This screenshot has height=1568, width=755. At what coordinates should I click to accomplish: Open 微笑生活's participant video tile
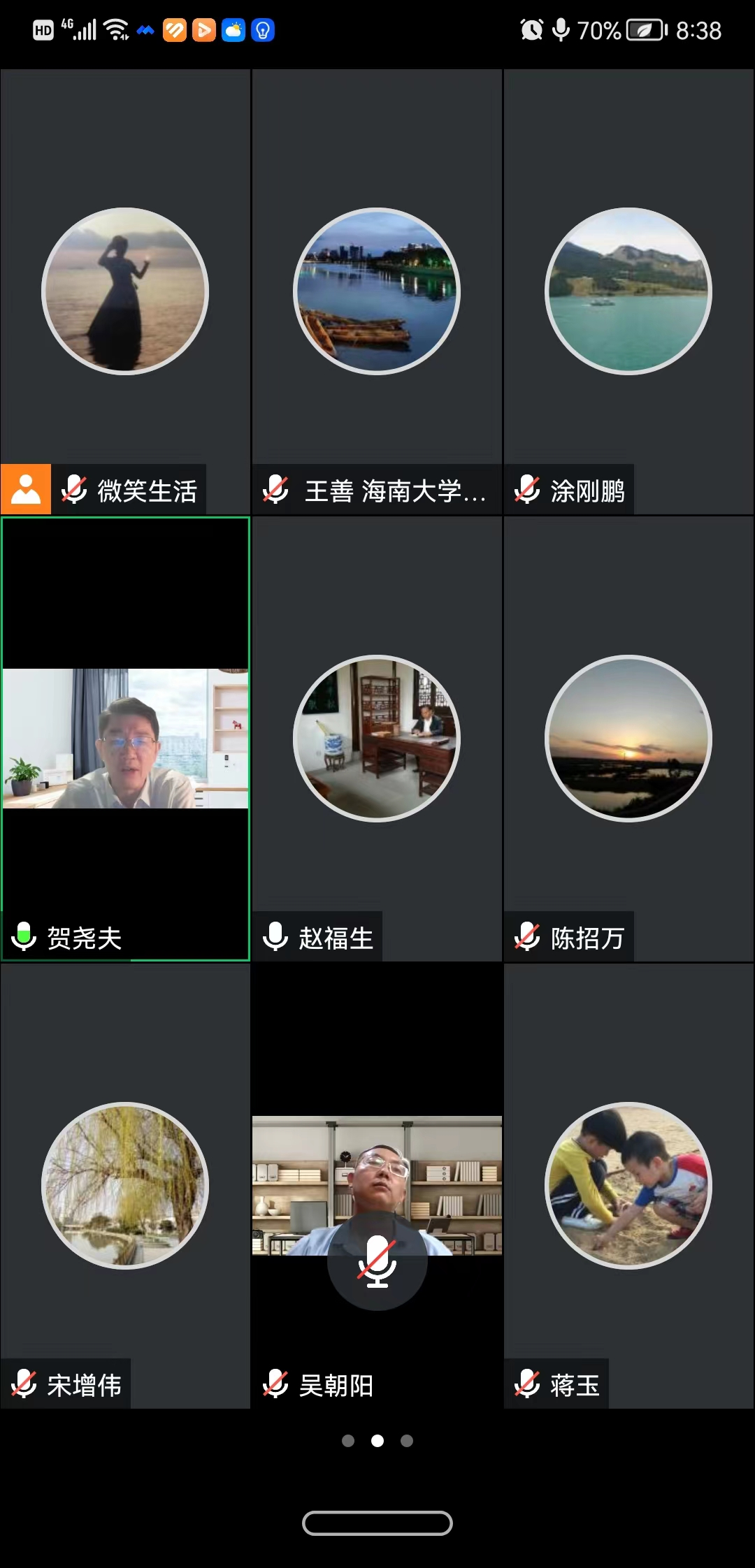click(125, 291)
